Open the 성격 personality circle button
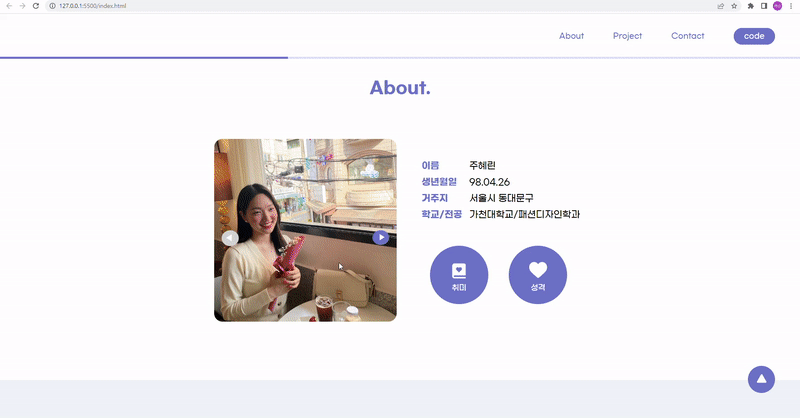 point(538,274)
